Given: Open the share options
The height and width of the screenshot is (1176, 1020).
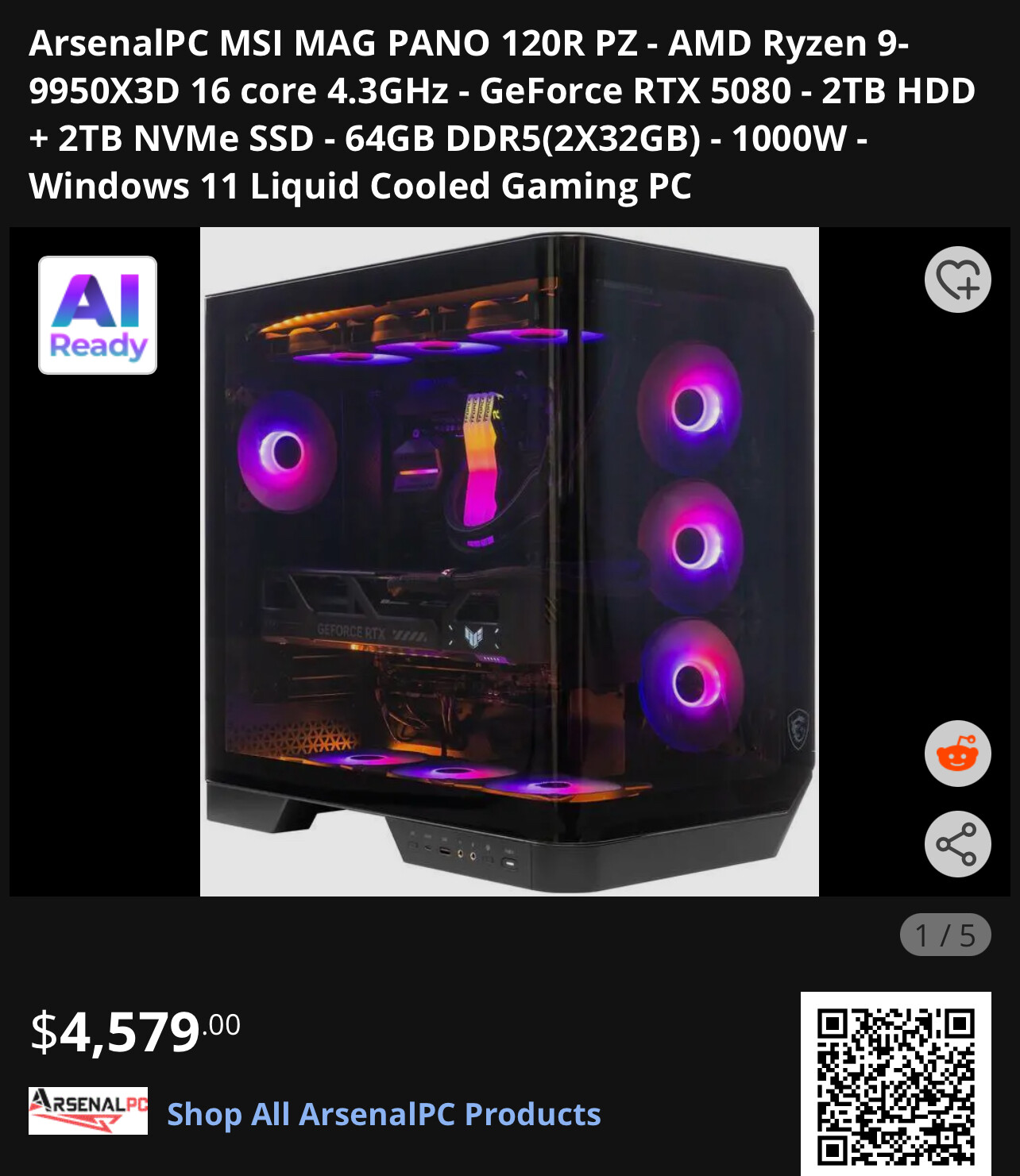Looking at the screenshot, I should [957, 844].
